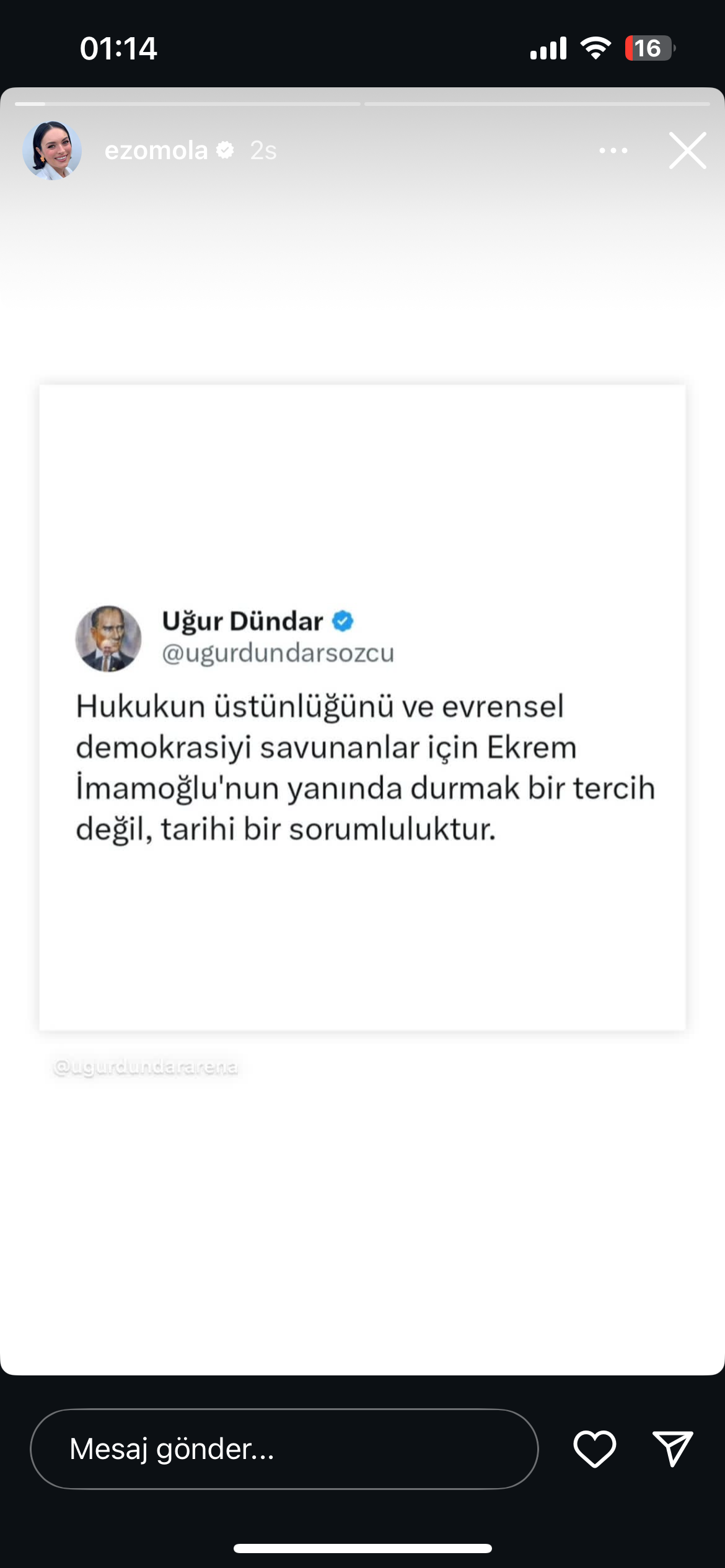Image resolution: width=725 pixels, height=1568 pixels.
Task: Click the blue verified checkmark beside Uğur Dündar
Action: 343,621
